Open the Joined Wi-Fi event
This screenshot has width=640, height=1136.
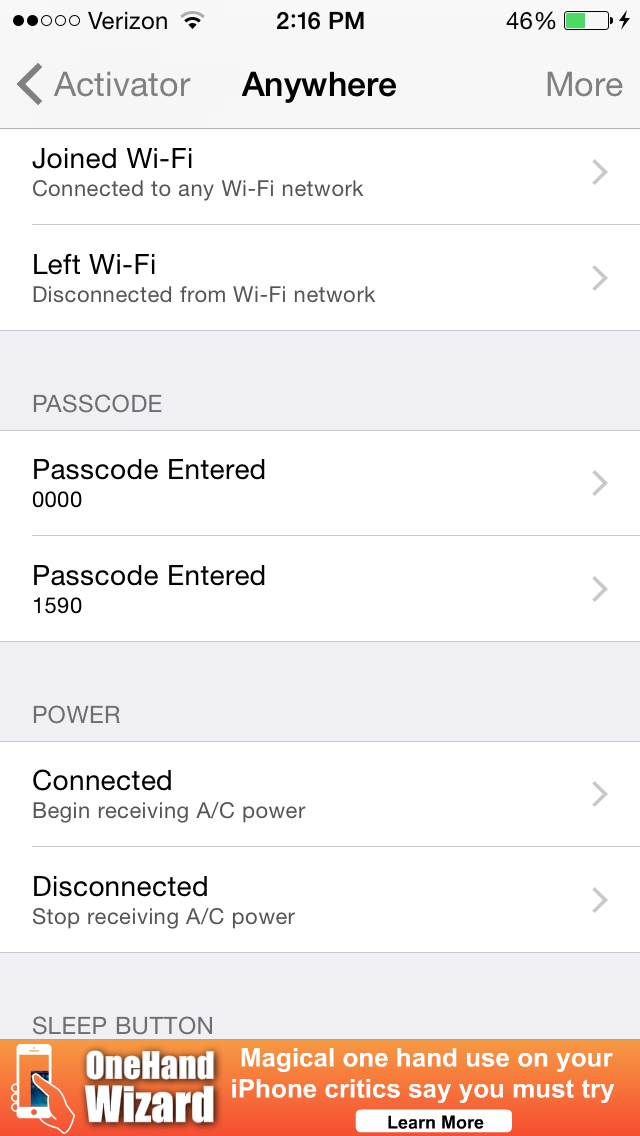320,172
